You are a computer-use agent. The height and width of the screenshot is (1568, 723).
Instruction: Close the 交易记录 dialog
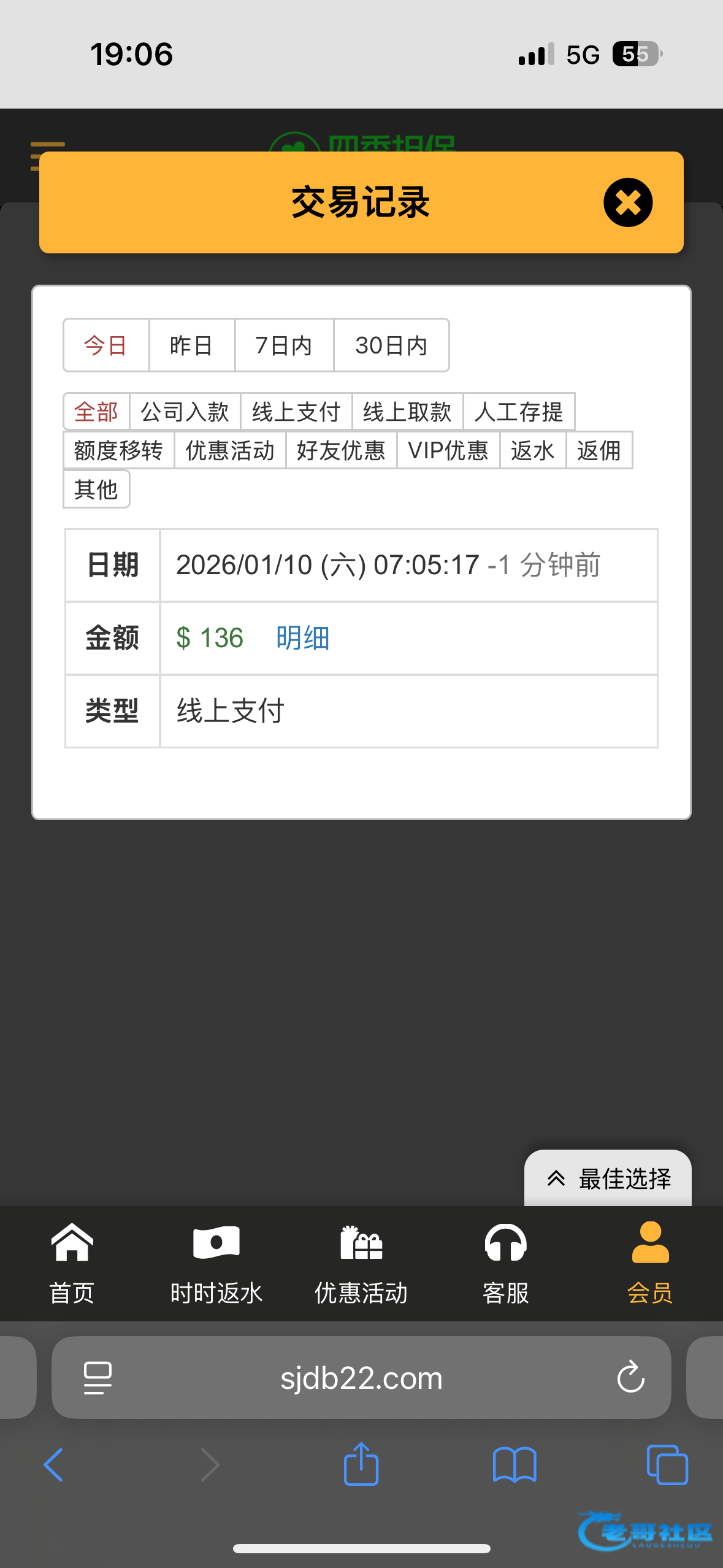click(x=627, y=202)
